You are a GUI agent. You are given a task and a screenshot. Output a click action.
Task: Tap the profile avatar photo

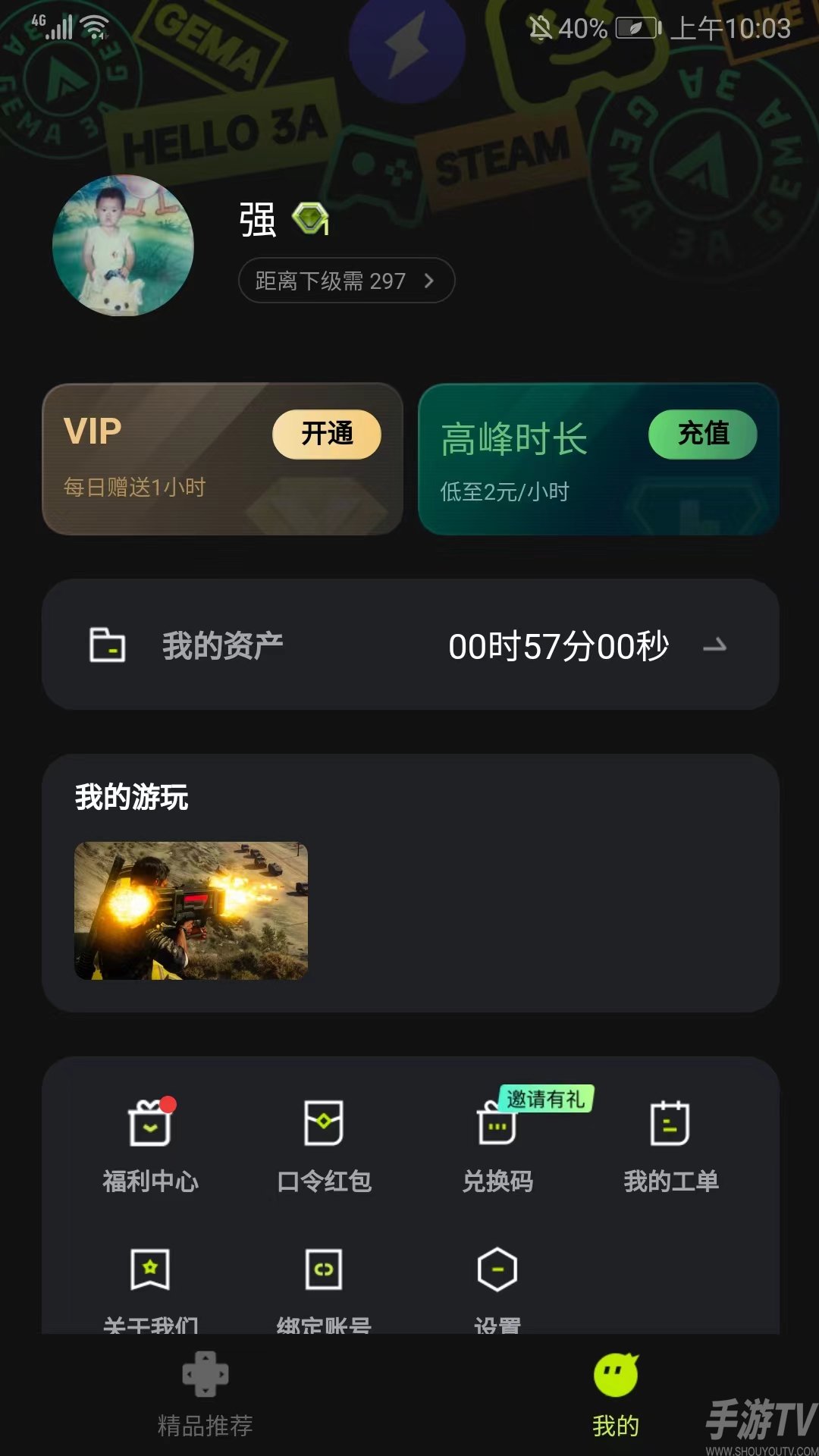click(123, 246)
